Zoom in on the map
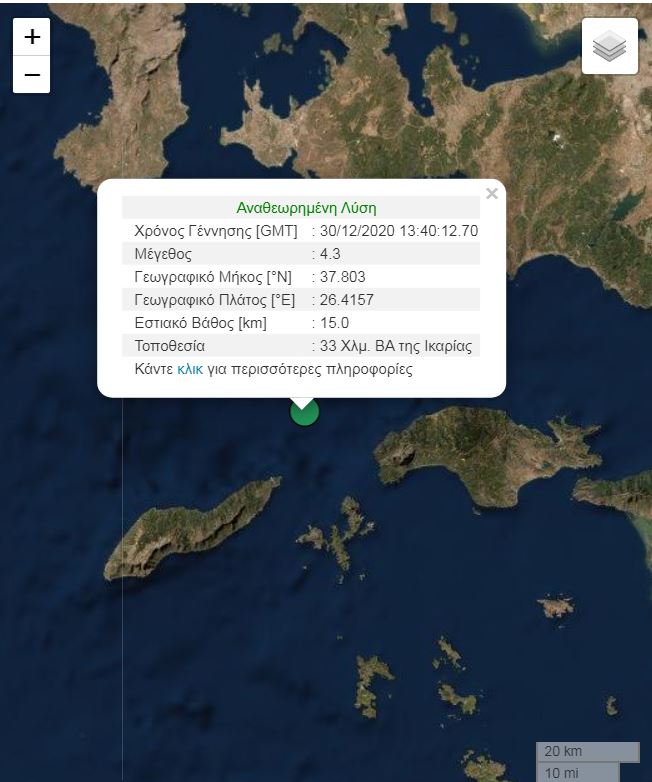 pyautogui.click(x=32, y=37)
